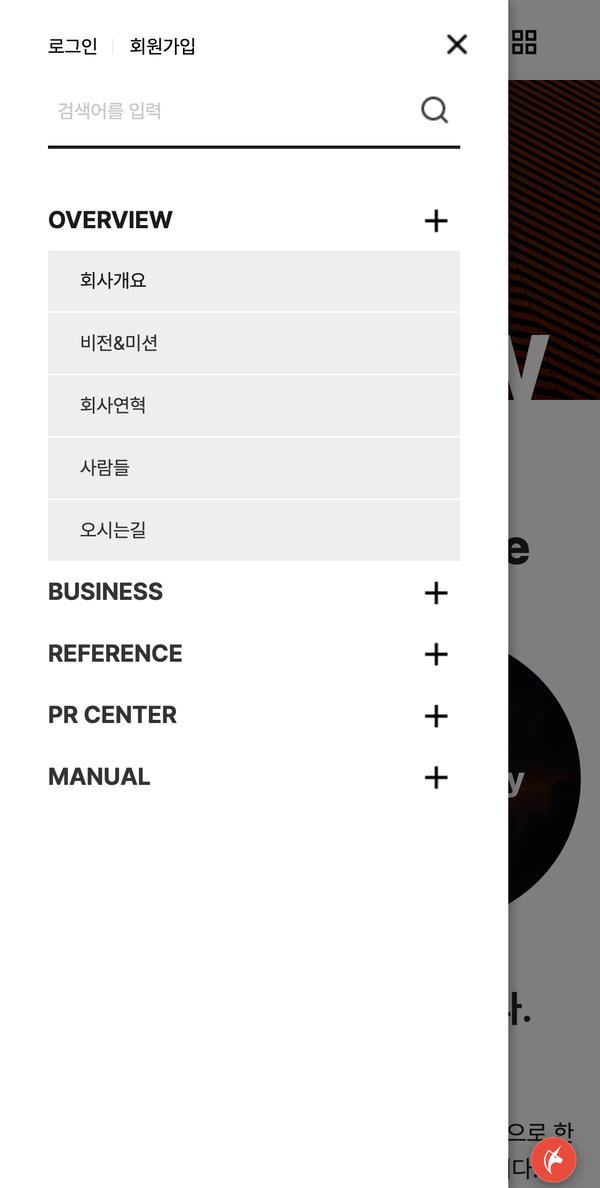Image resolution: width=600 pixels, height=1188 pixels.
Task: Open 회사개요 page
Action: pos(113,281)
